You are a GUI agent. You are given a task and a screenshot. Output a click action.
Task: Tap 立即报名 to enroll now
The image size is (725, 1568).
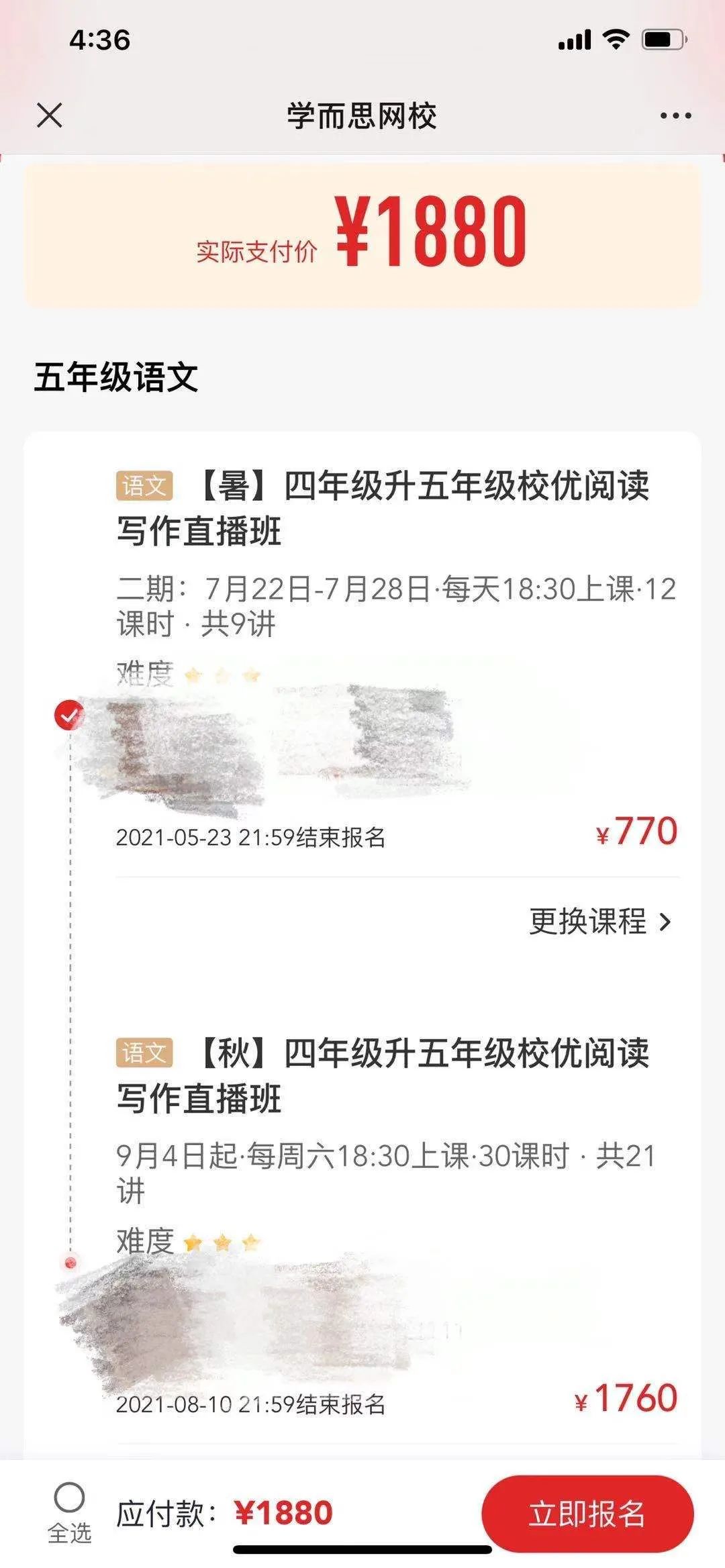[587, 1514]
